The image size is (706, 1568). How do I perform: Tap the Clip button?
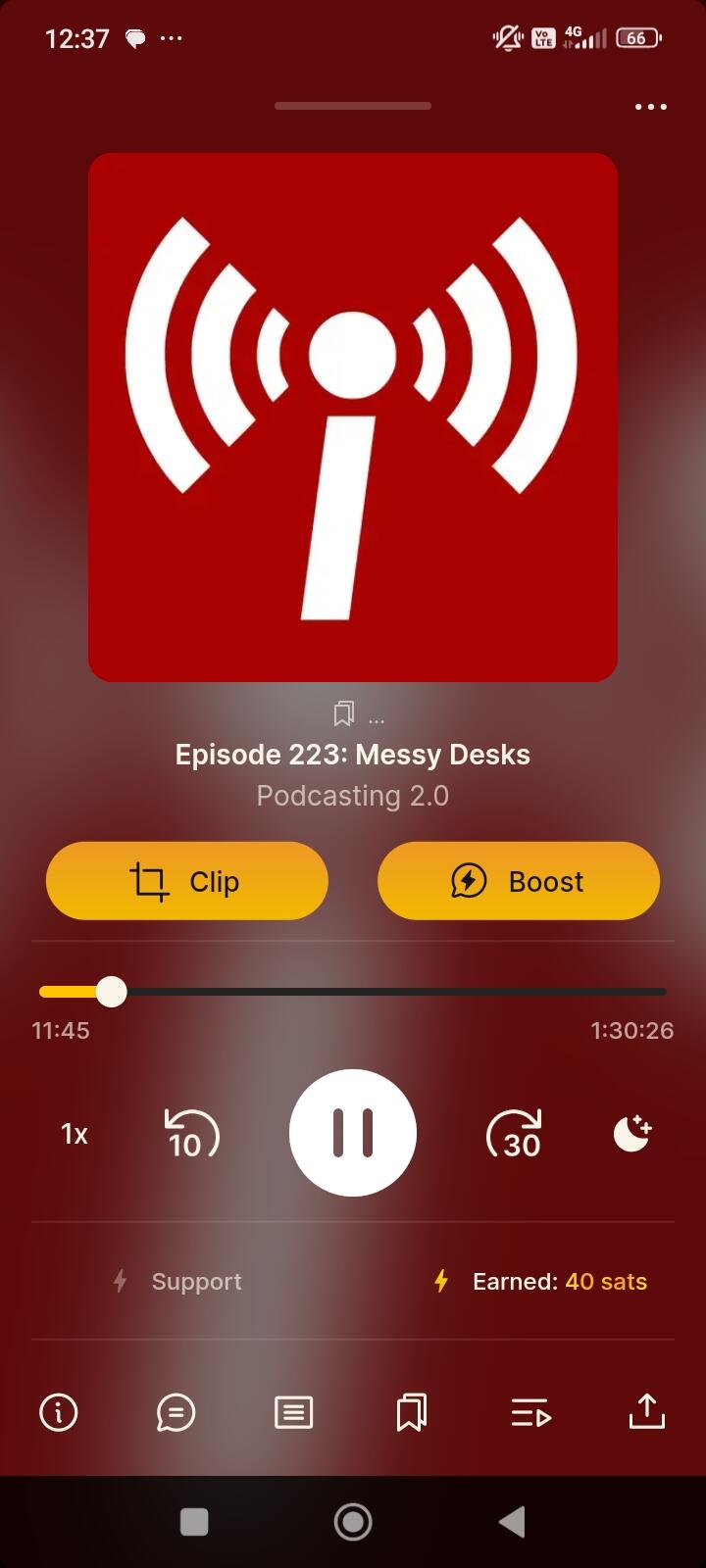pos(186,881)
